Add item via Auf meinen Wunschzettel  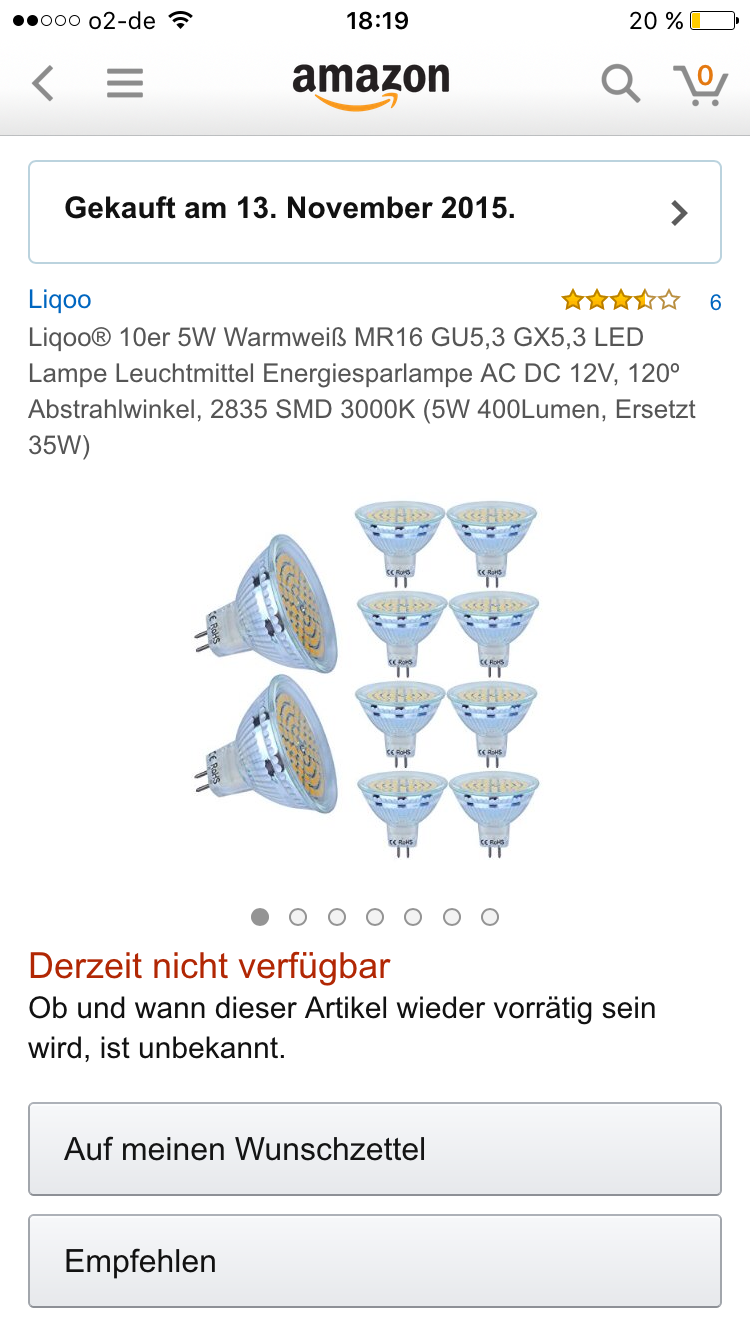coord(375,1149)
